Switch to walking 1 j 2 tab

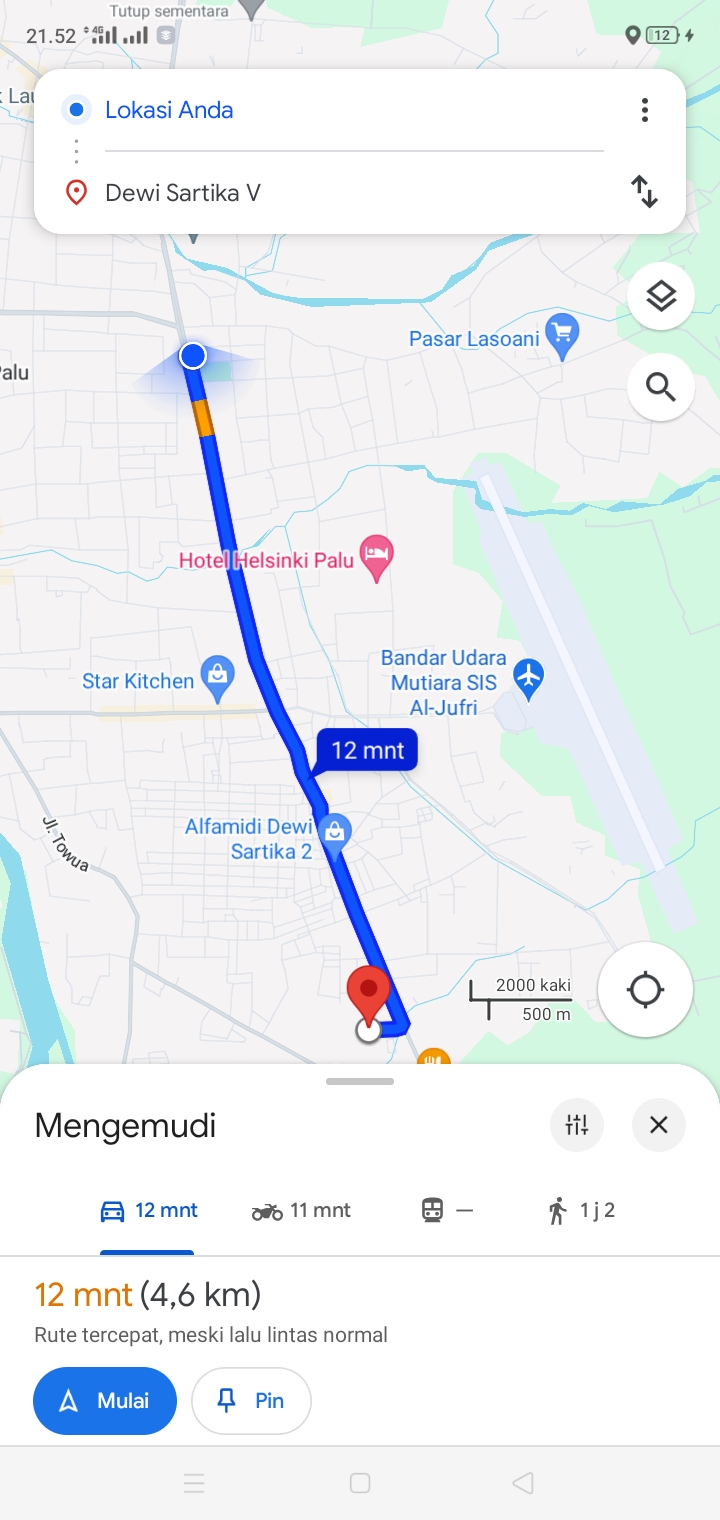coord(580,1211)
